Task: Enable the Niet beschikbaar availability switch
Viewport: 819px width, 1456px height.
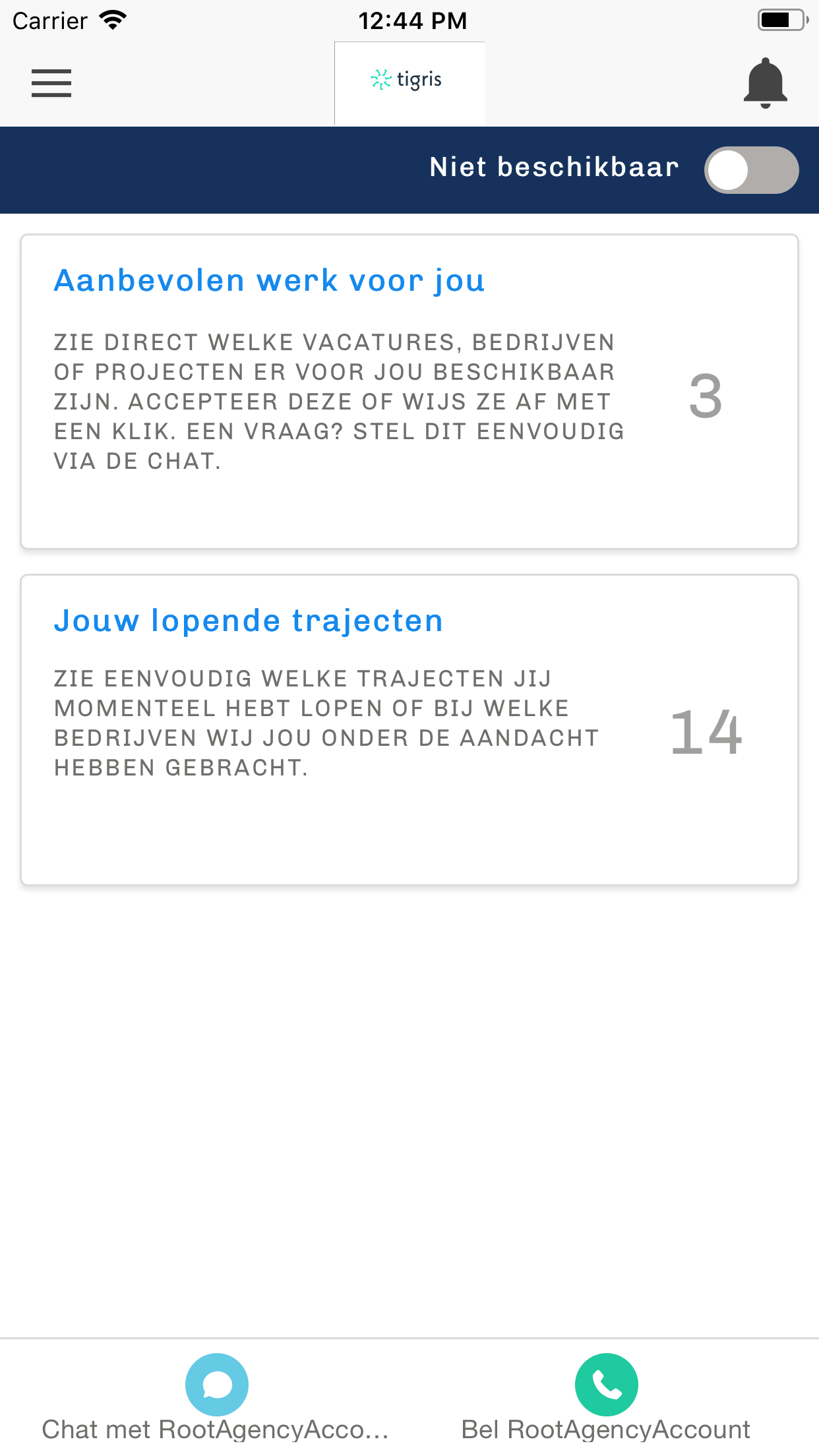Action: (x=750, y=169)
